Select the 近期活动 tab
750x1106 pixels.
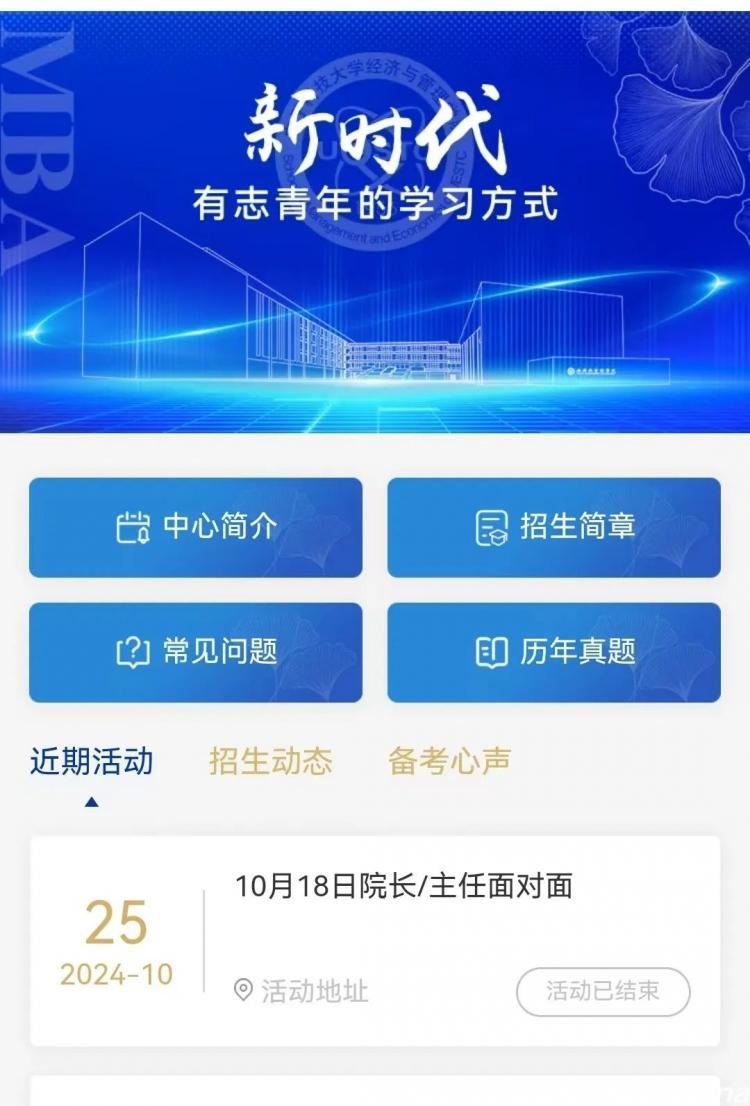pos(91,761)
